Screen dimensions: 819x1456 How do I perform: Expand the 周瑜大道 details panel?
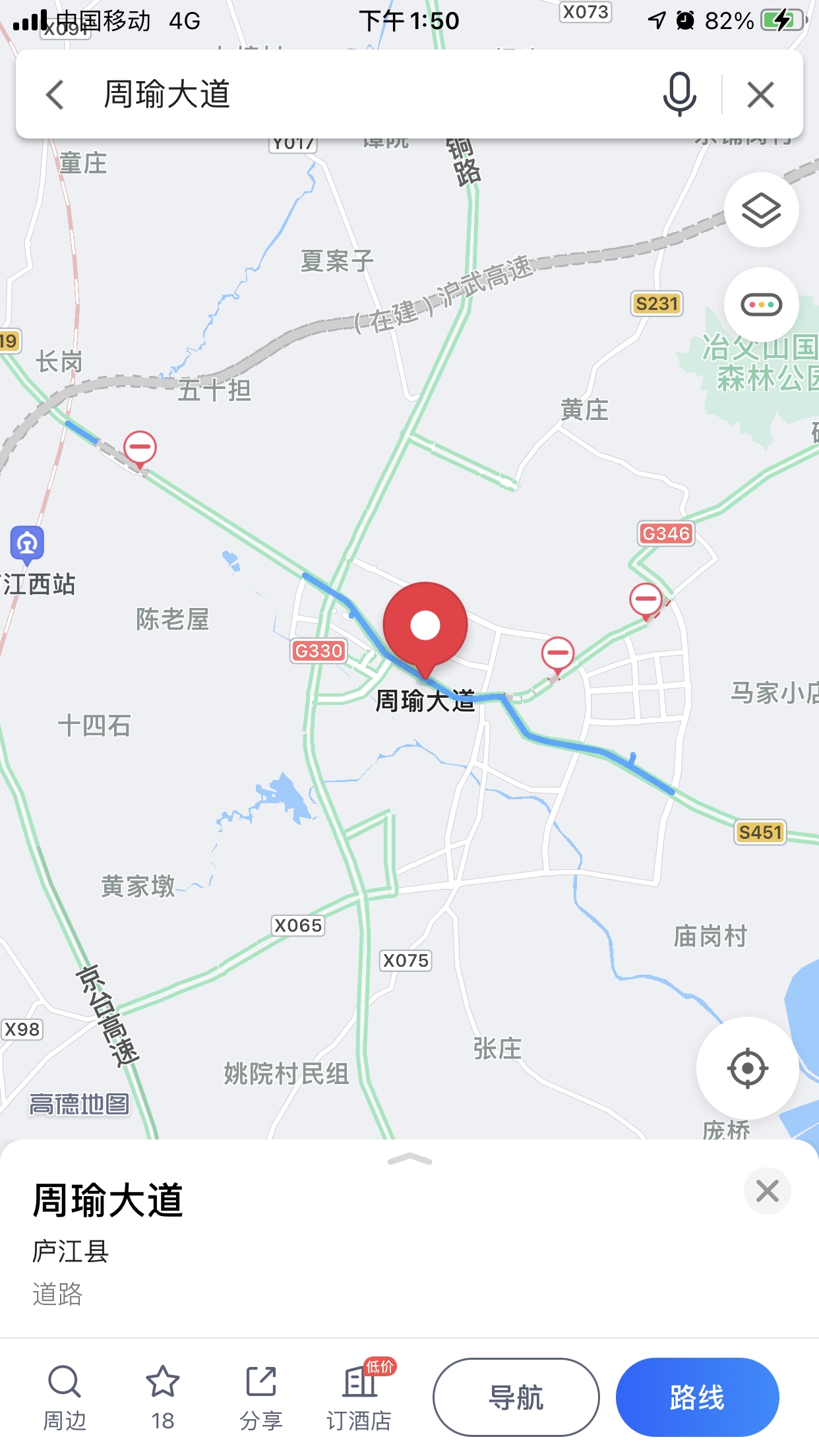[x=409, y=1160]
